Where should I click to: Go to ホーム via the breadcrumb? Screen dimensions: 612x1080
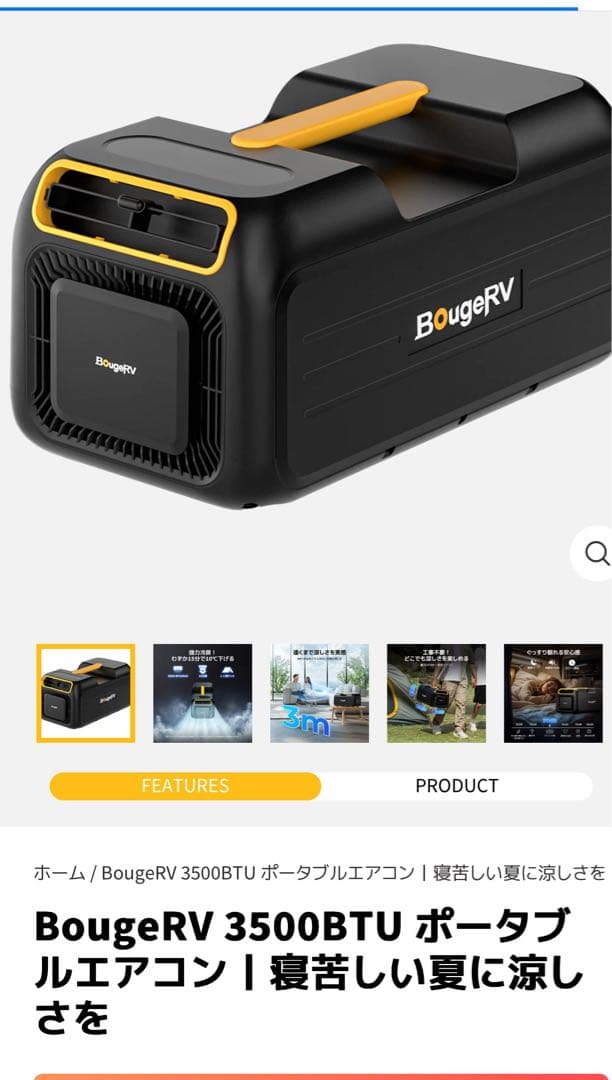pos(59,873)
